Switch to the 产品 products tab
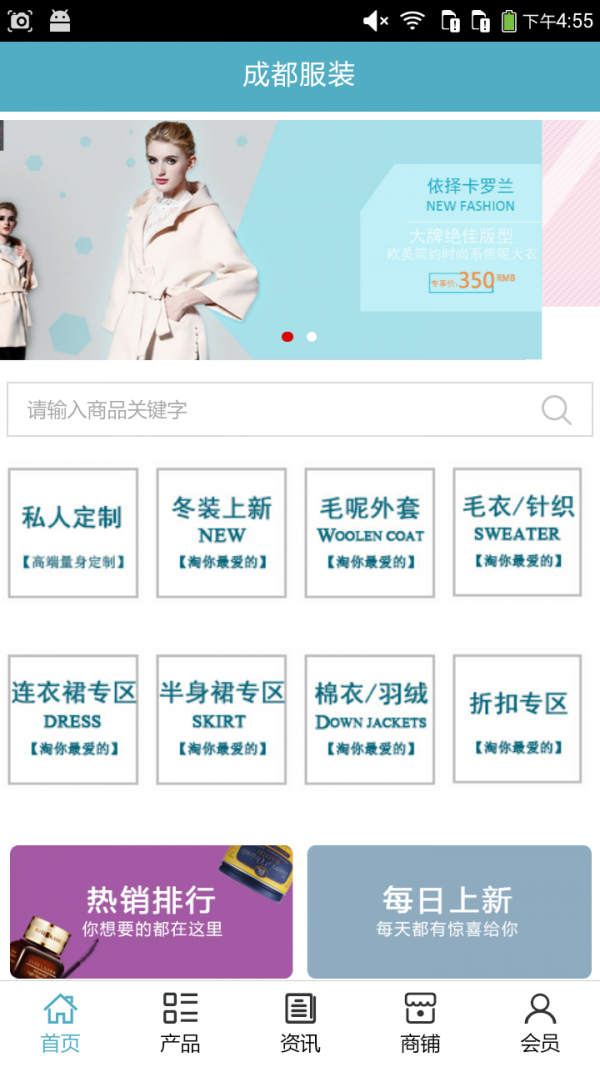 [180, 1023]
